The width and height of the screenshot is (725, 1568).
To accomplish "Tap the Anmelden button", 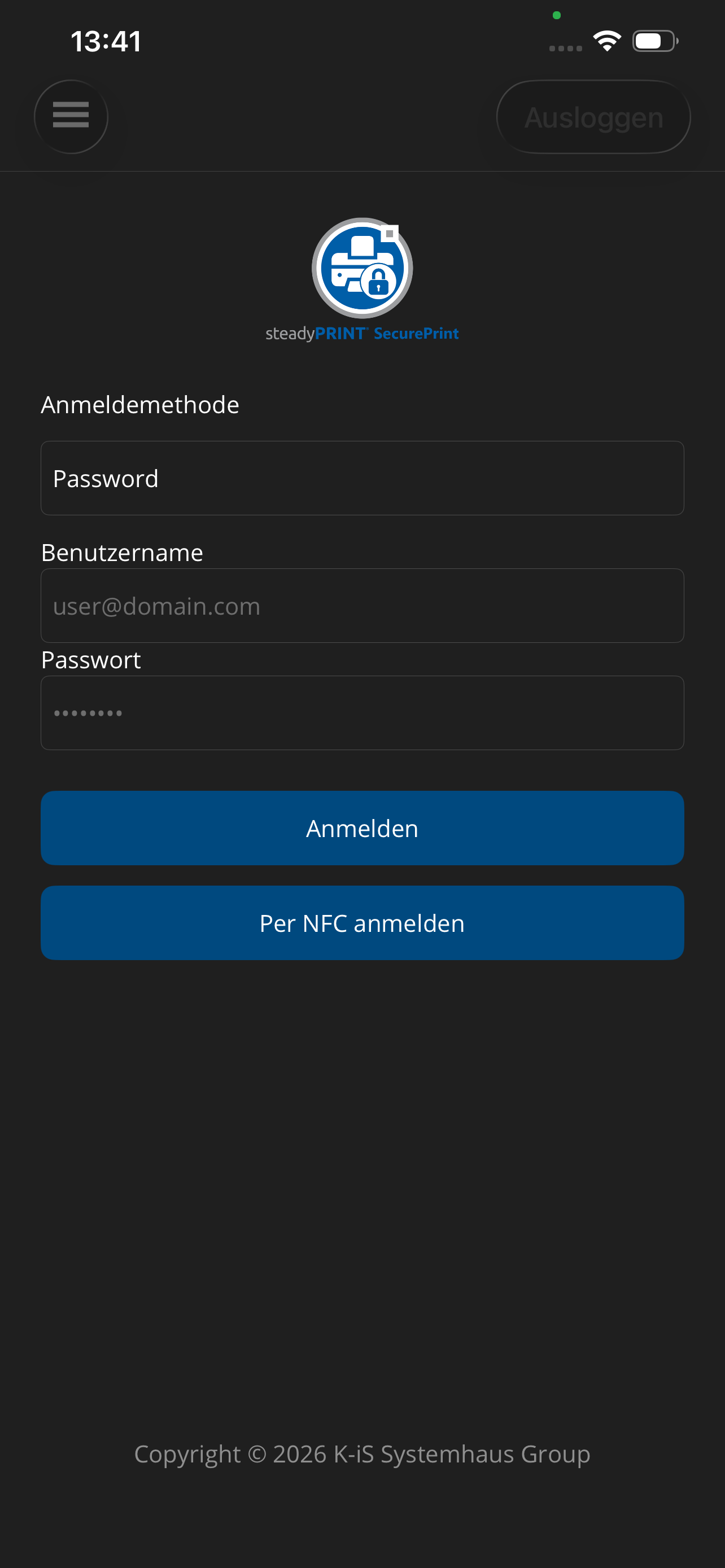I will (x=362, y=828).
